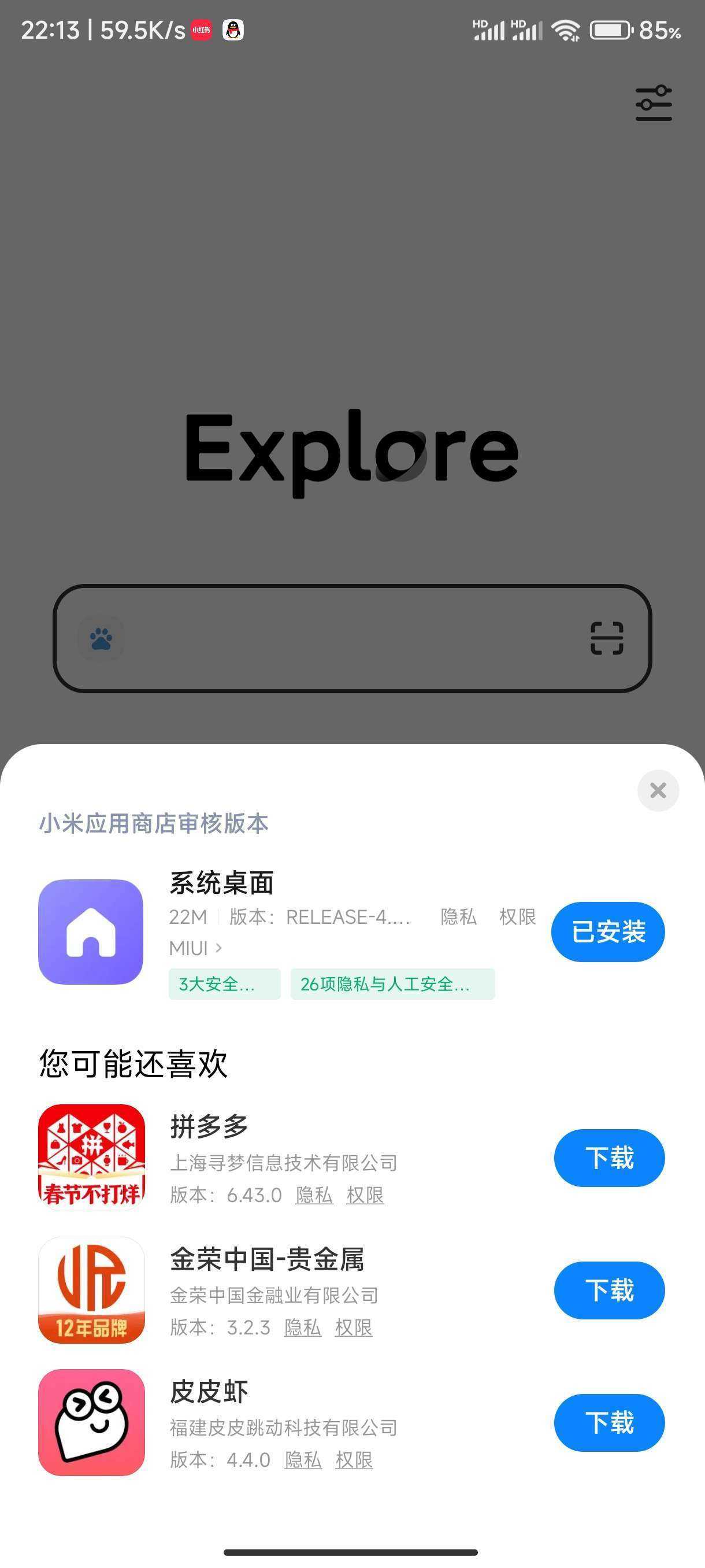This screenshot has width=705, height=1568.
Task: Download 皮皮虾
Action: click(609, 1422)
